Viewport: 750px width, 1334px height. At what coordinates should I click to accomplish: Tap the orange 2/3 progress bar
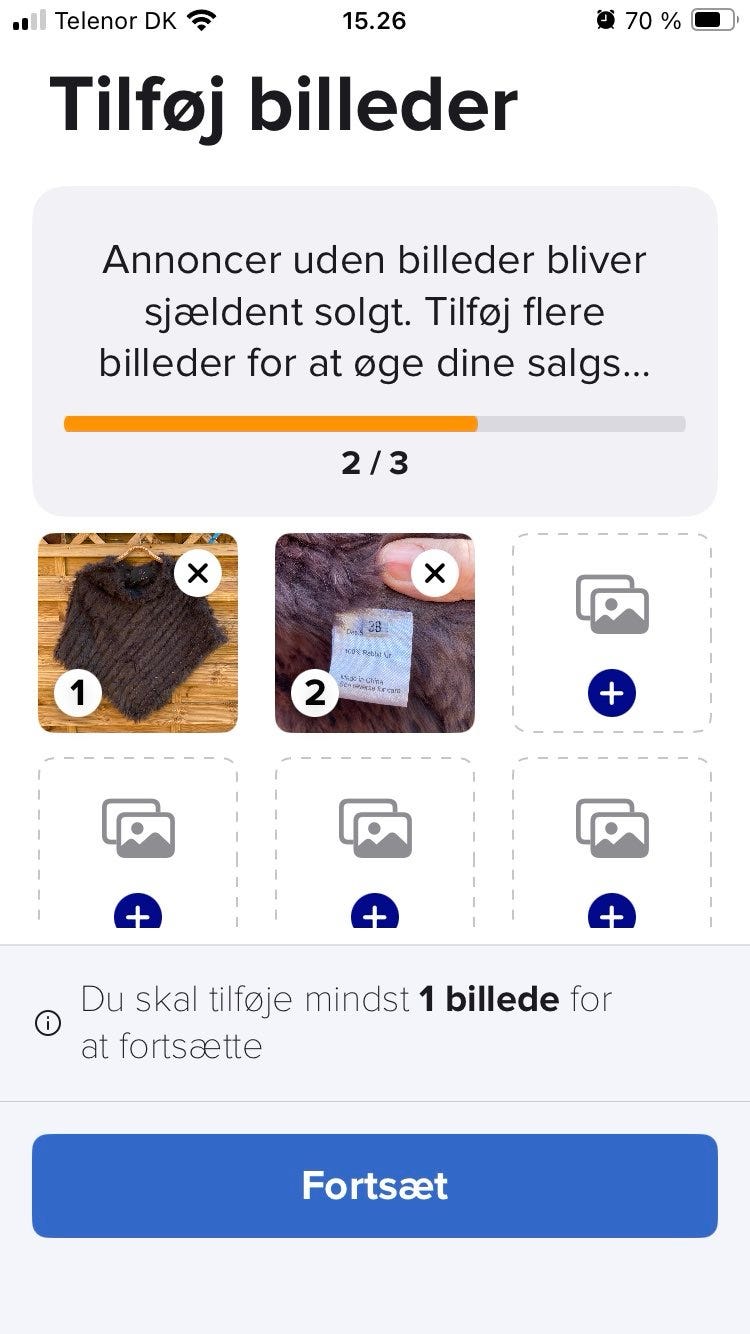[x=270, y=423]
